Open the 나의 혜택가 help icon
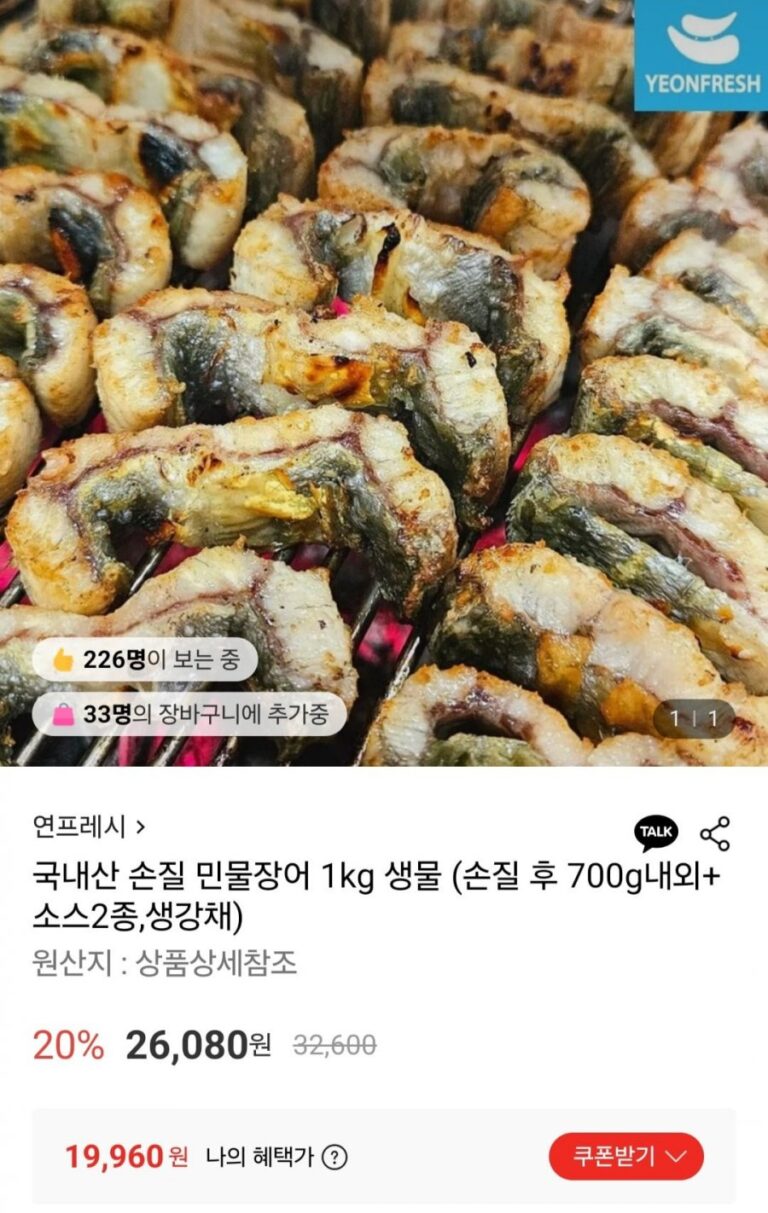Viewport: 768px width, 1213px height. pyautogui.click(x=335, y=1157)
